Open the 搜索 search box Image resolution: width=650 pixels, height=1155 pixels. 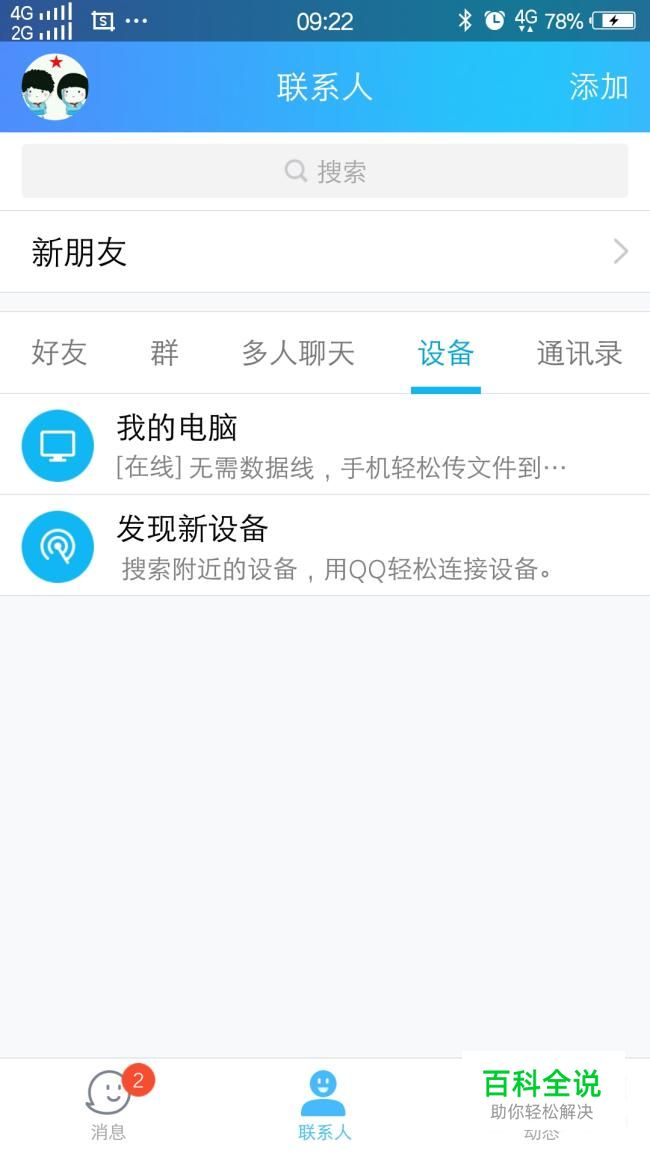325,171
